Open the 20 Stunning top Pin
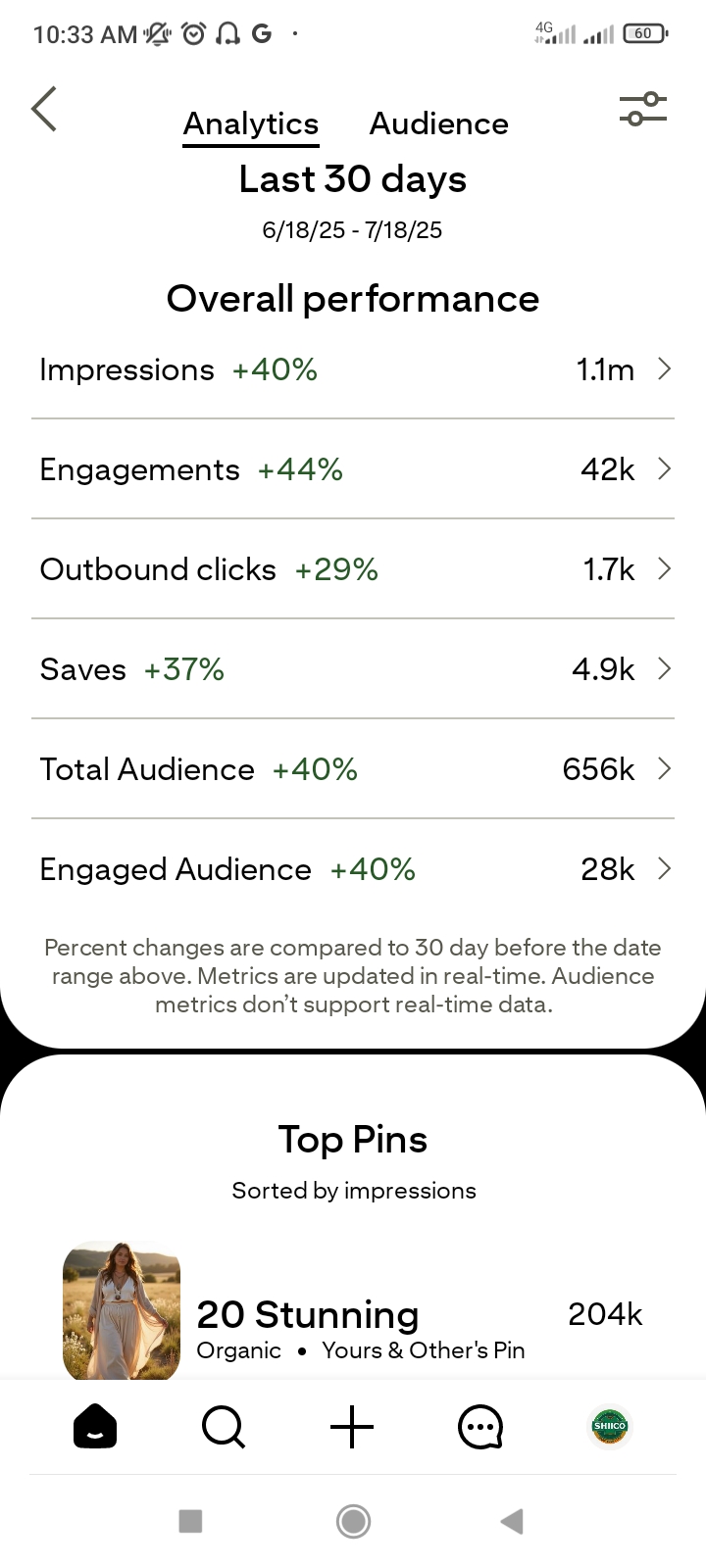 coord(307,1314)
